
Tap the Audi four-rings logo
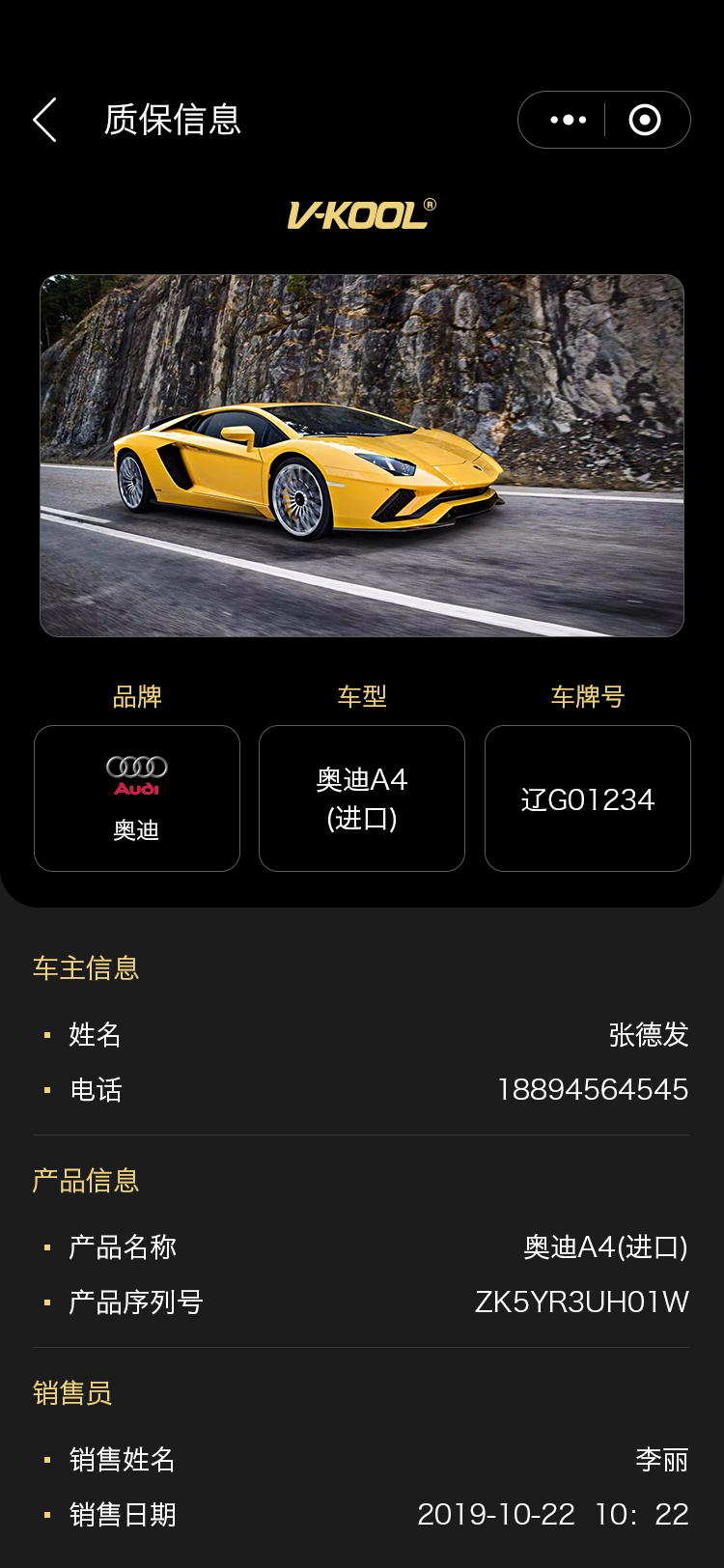point(136,768)
